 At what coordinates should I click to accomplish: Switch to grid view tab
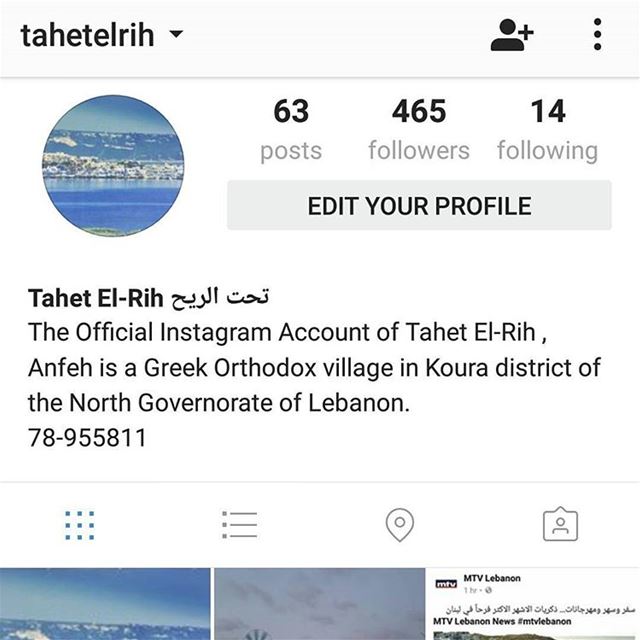pos(79,524)
